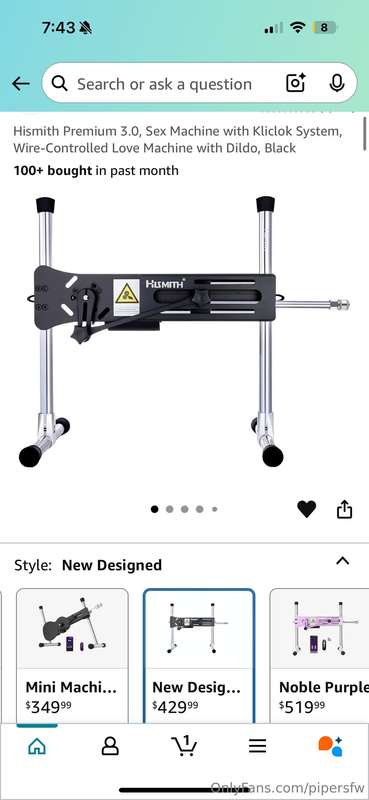Open the main product image
This screenshot has width=369, height=800.
(x=184, y=332)
